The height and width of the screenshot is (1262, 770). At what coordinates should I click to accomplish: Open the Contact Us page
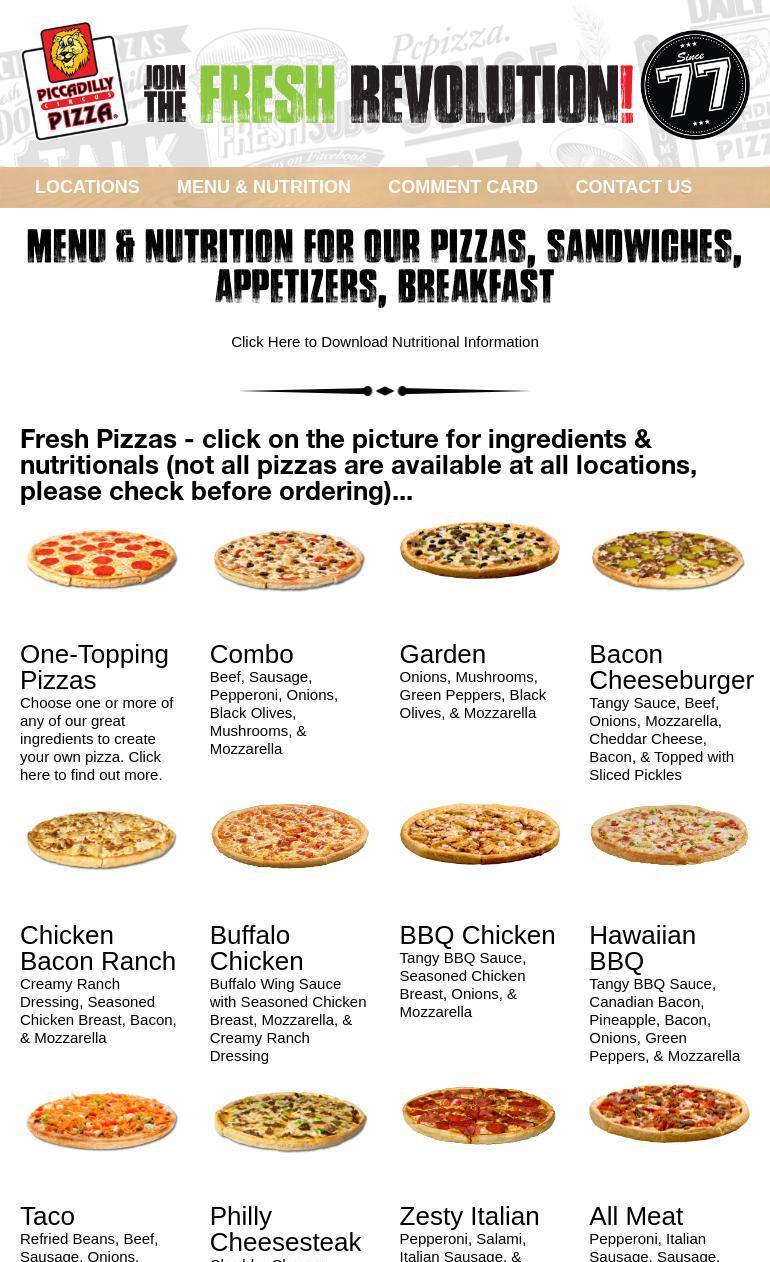coord(633,187)
